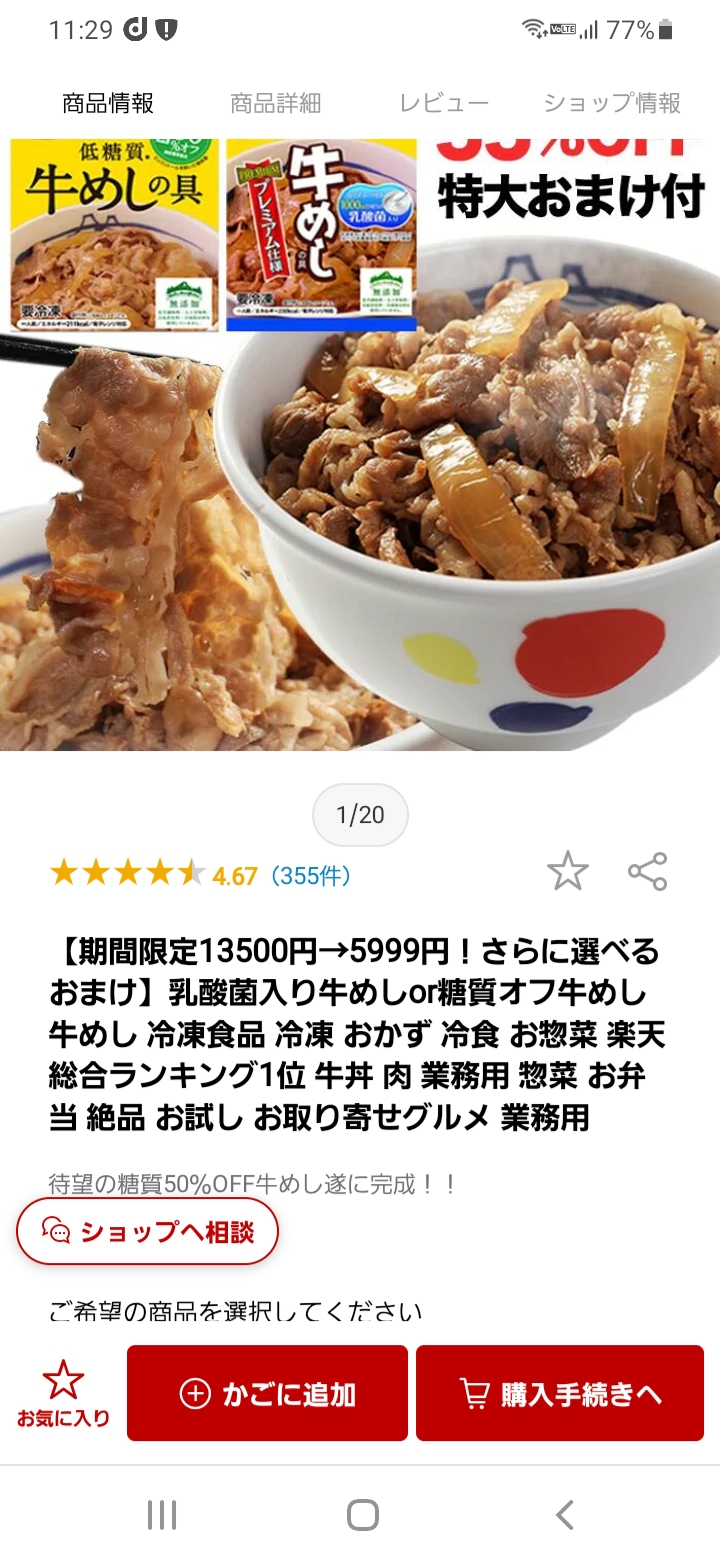The width and height of the screenshot is (720, 1560).
Task: Tap ショップへ相談 to contact the shop
Action: click(147, 1231)
